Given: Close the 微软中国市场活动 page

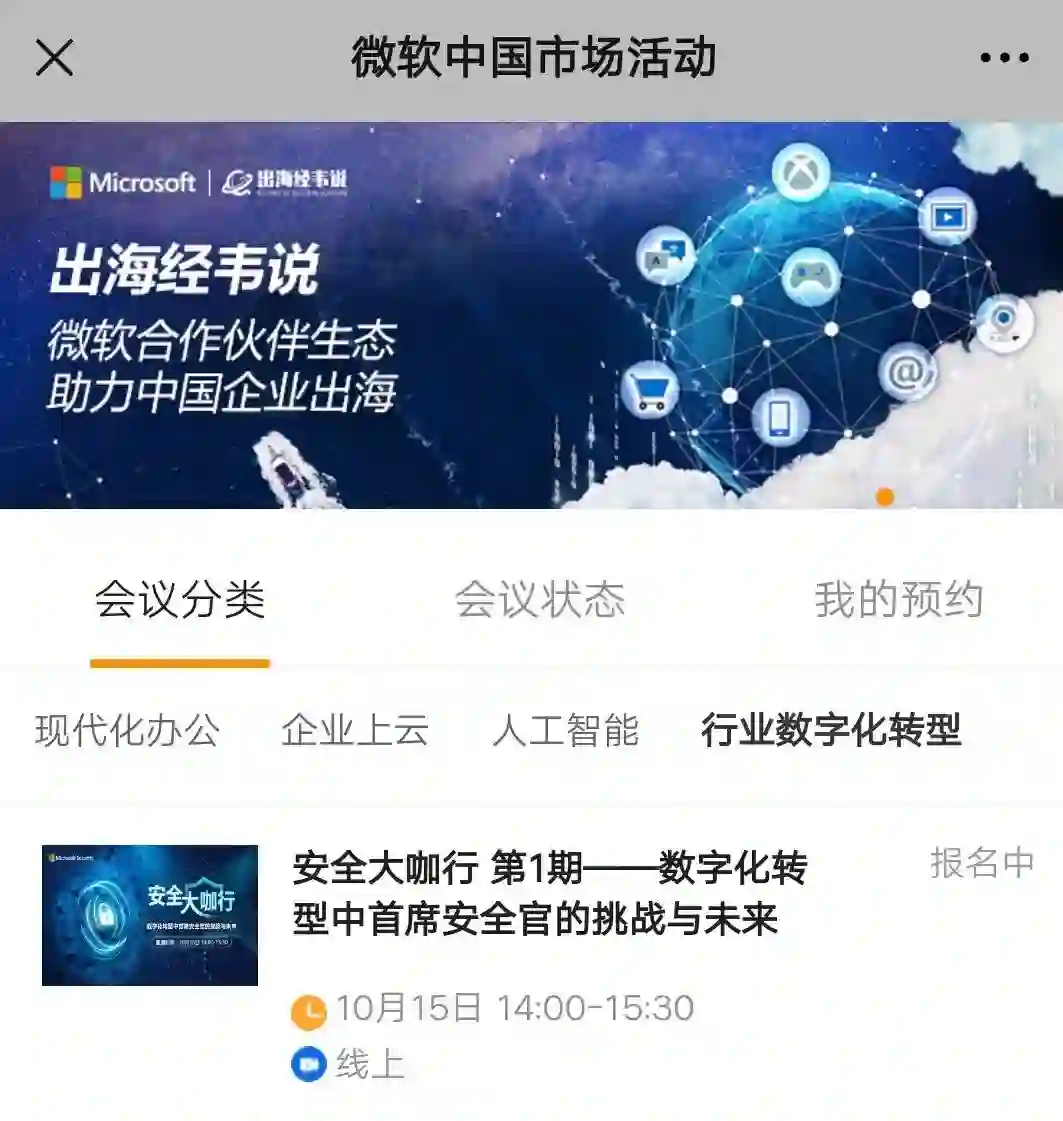Looking at the screenshot, I should [x=54, y=58].
